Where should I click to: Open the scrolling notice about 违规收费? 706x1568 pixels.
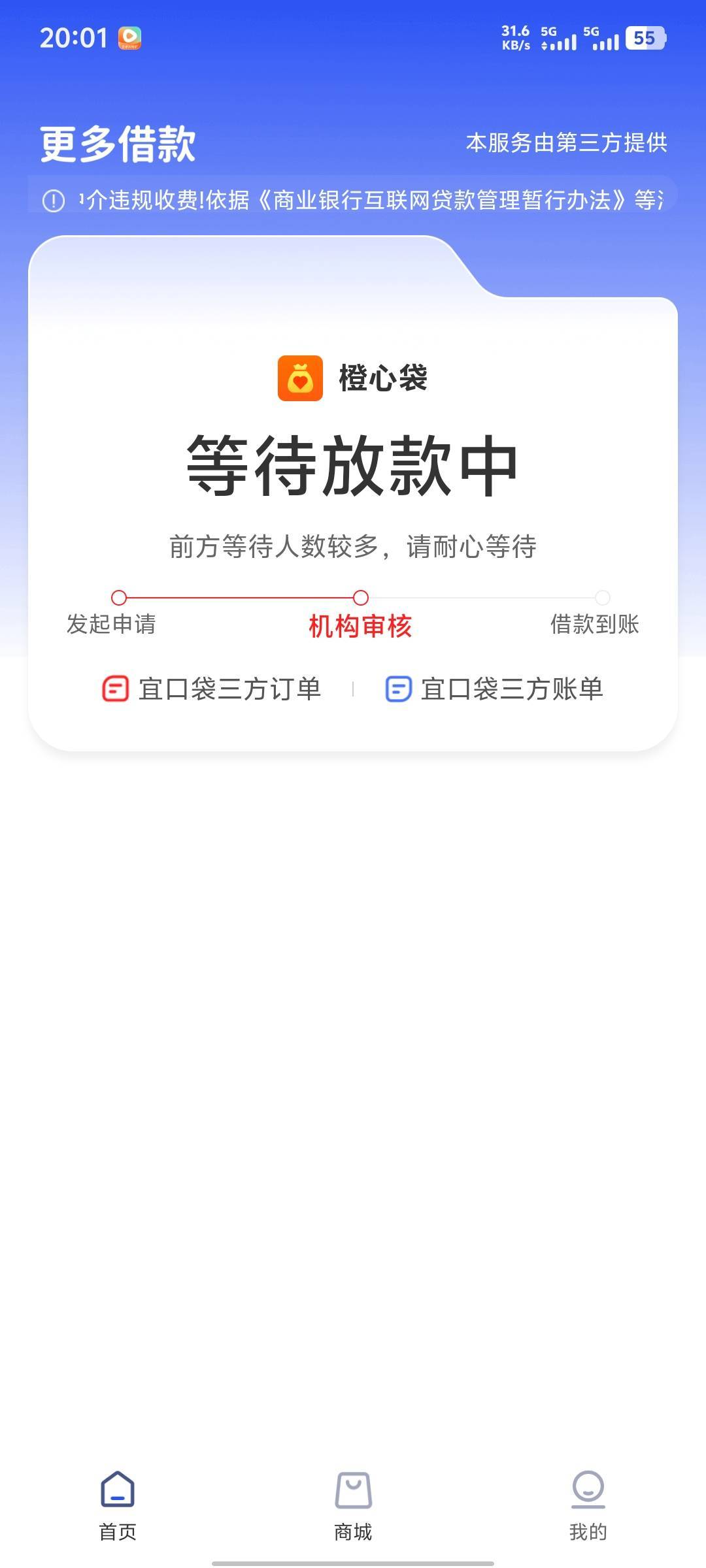[353, 200]
